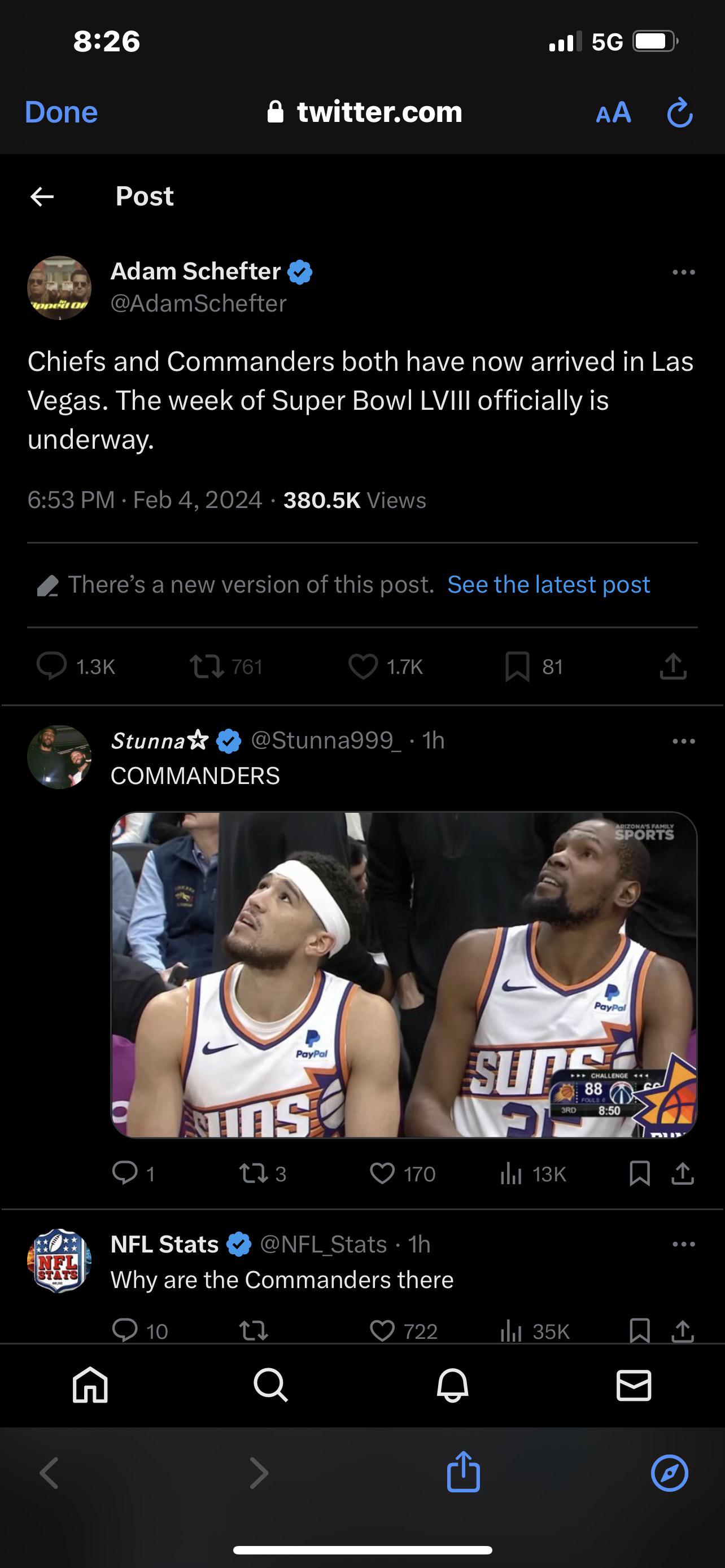Like the NFL Stats reply
Viewport: 725px width, 1568px height.
pos(382,1330)
